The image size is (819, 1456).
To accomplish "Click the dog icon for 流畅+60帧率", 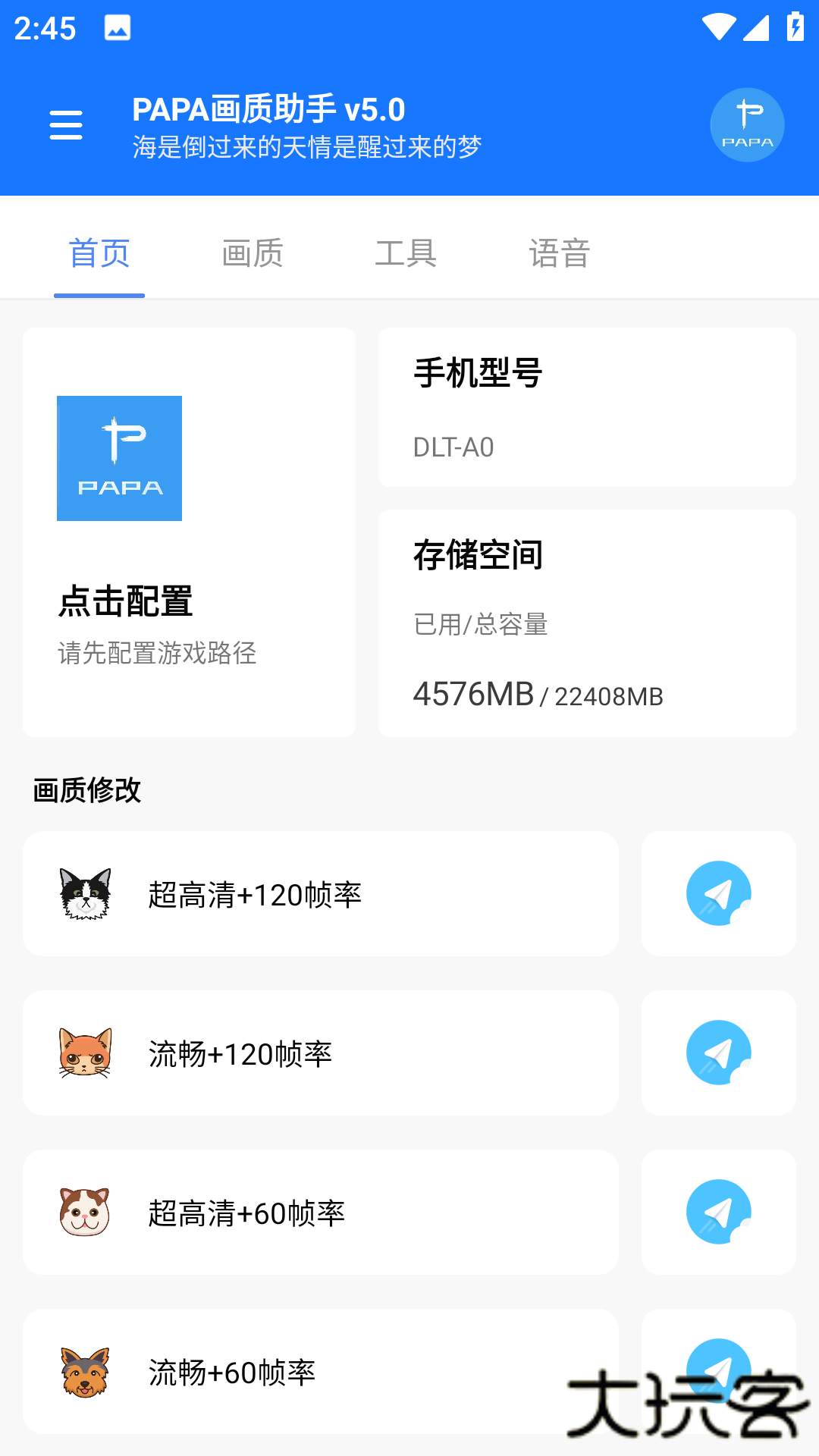I will (x=85, y=1371).
